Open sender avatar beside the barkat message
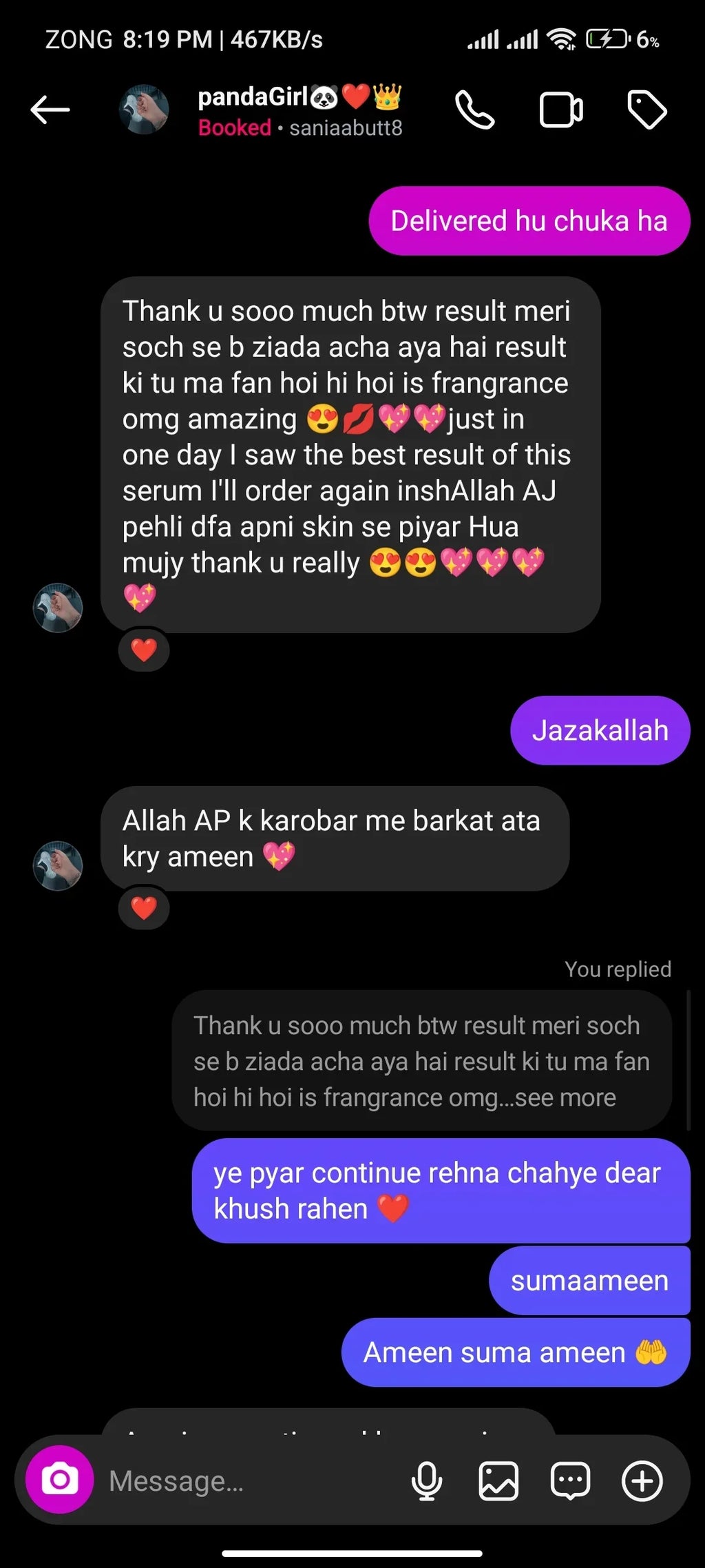 click(58, 865)
